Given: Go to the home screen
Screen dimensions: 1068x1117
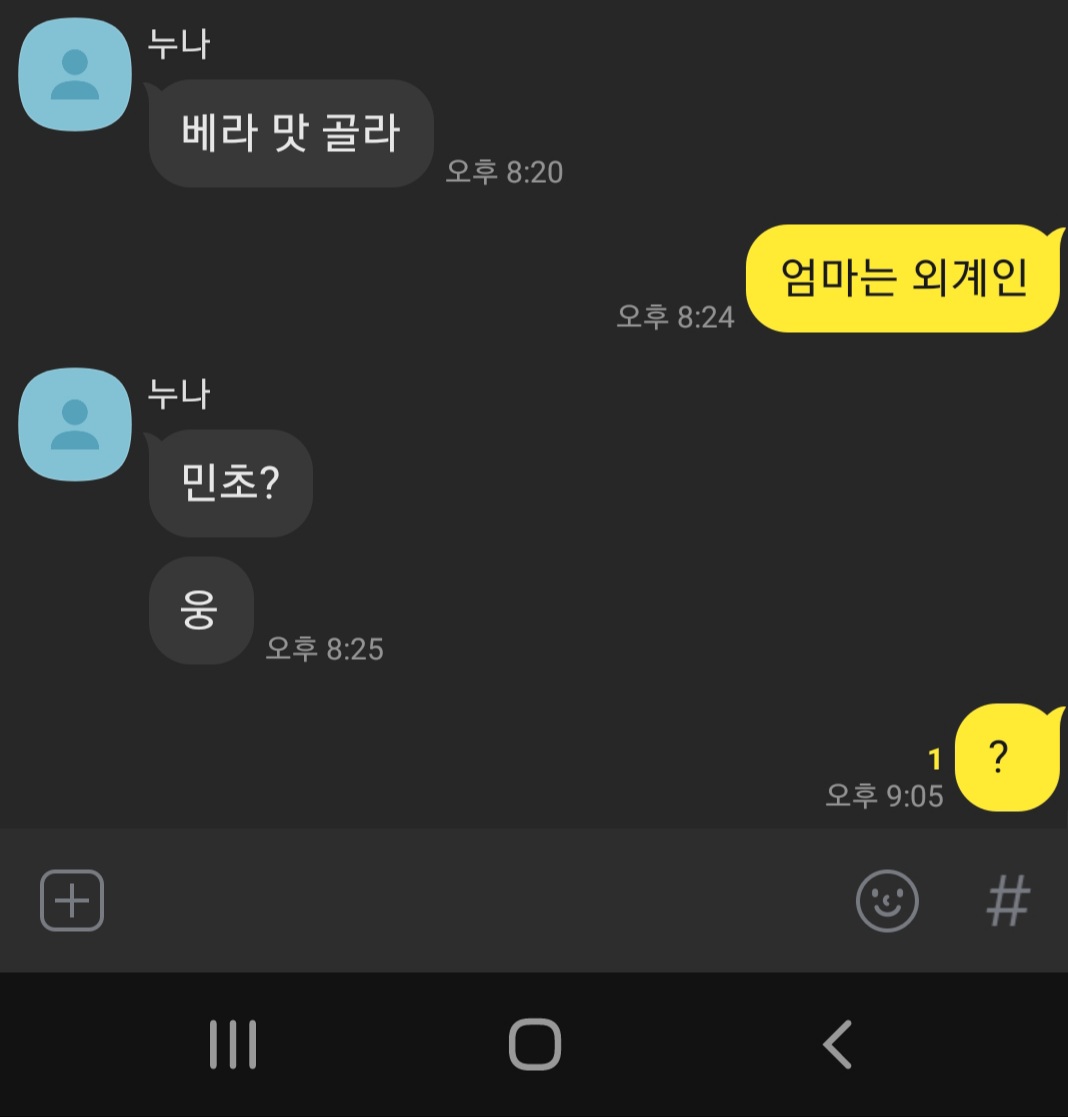Looking at the screenshot, I should pyautogui.click(x=534, y=1045).
